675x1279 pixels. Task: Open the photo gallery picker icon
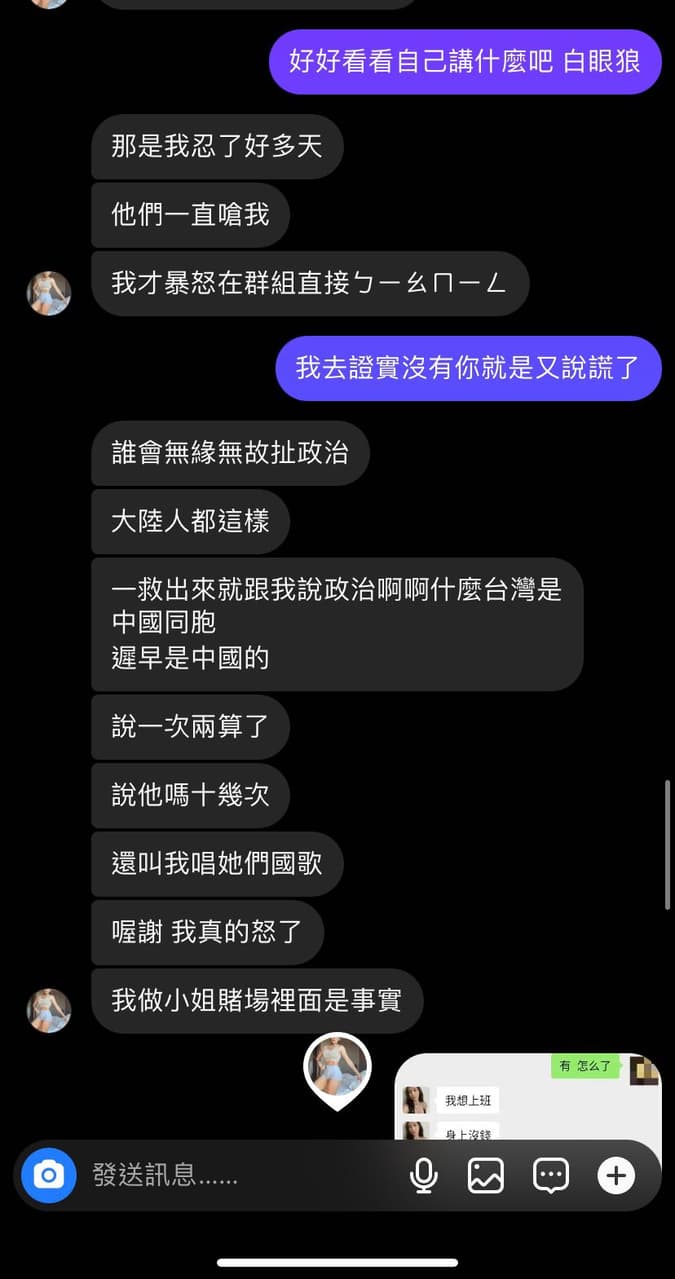pos(486,1175)
